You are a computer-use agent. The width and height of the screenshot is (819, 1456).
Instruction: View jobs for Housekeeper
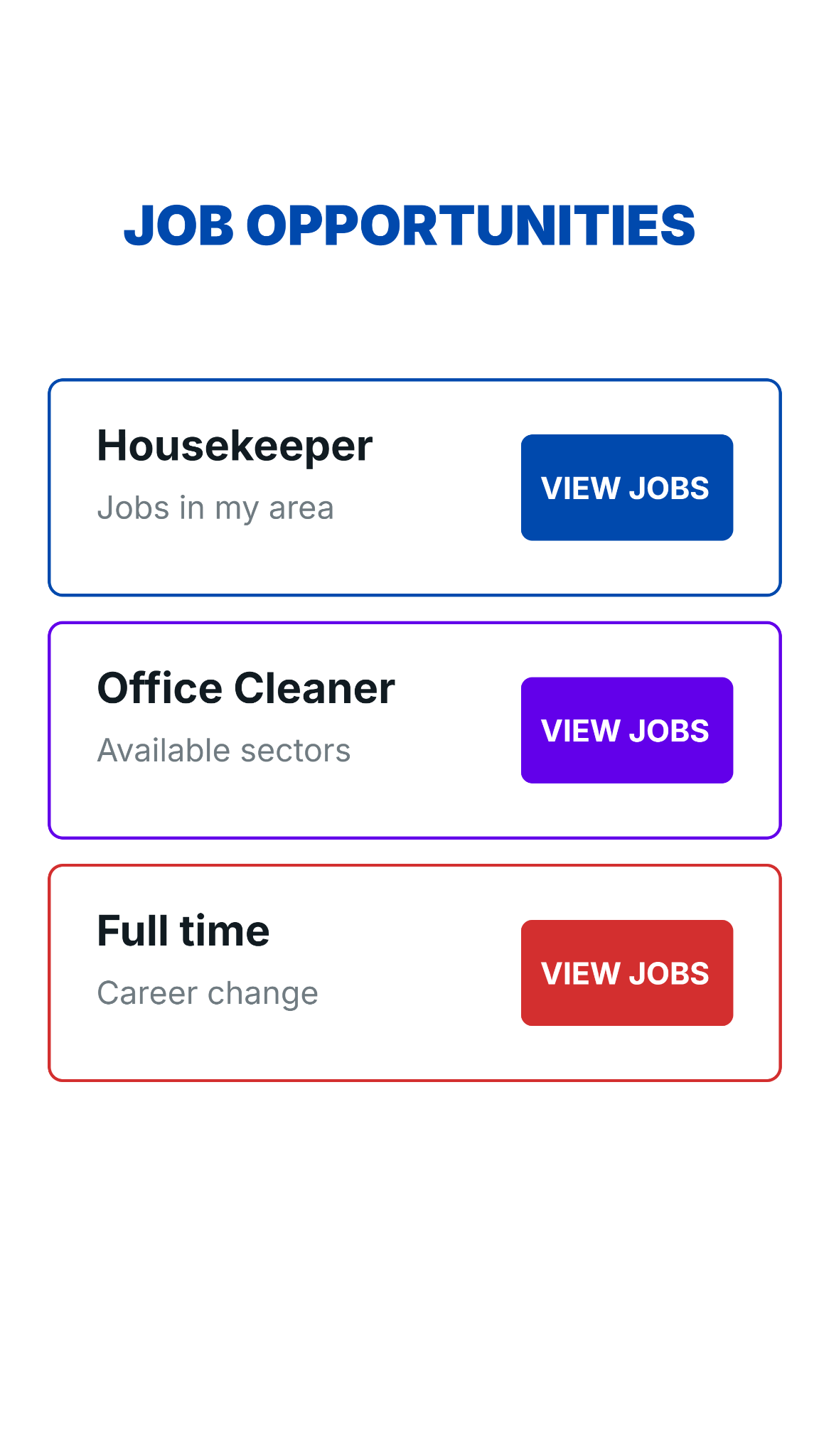tap(626, 488)
